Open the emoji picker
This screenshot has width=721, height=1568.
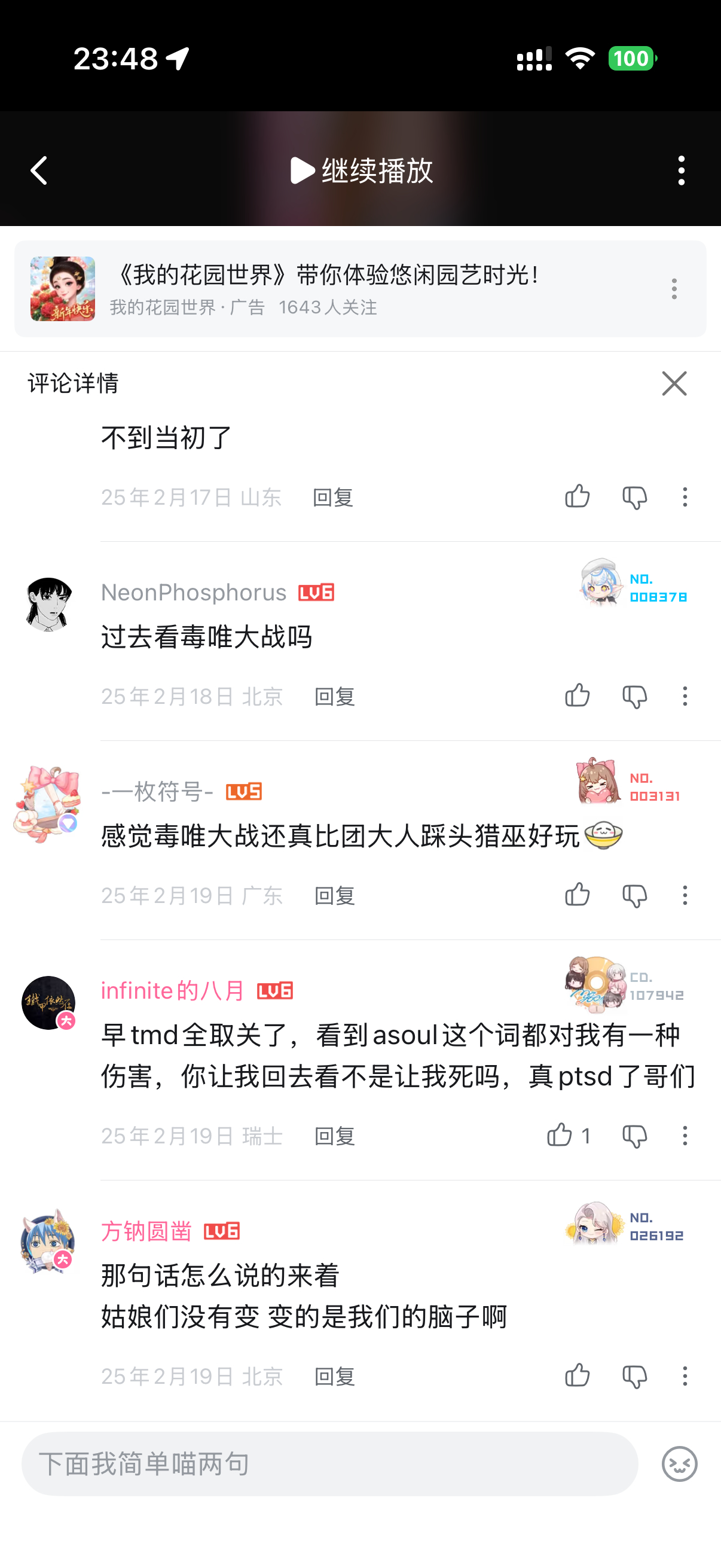point(679,1463)
